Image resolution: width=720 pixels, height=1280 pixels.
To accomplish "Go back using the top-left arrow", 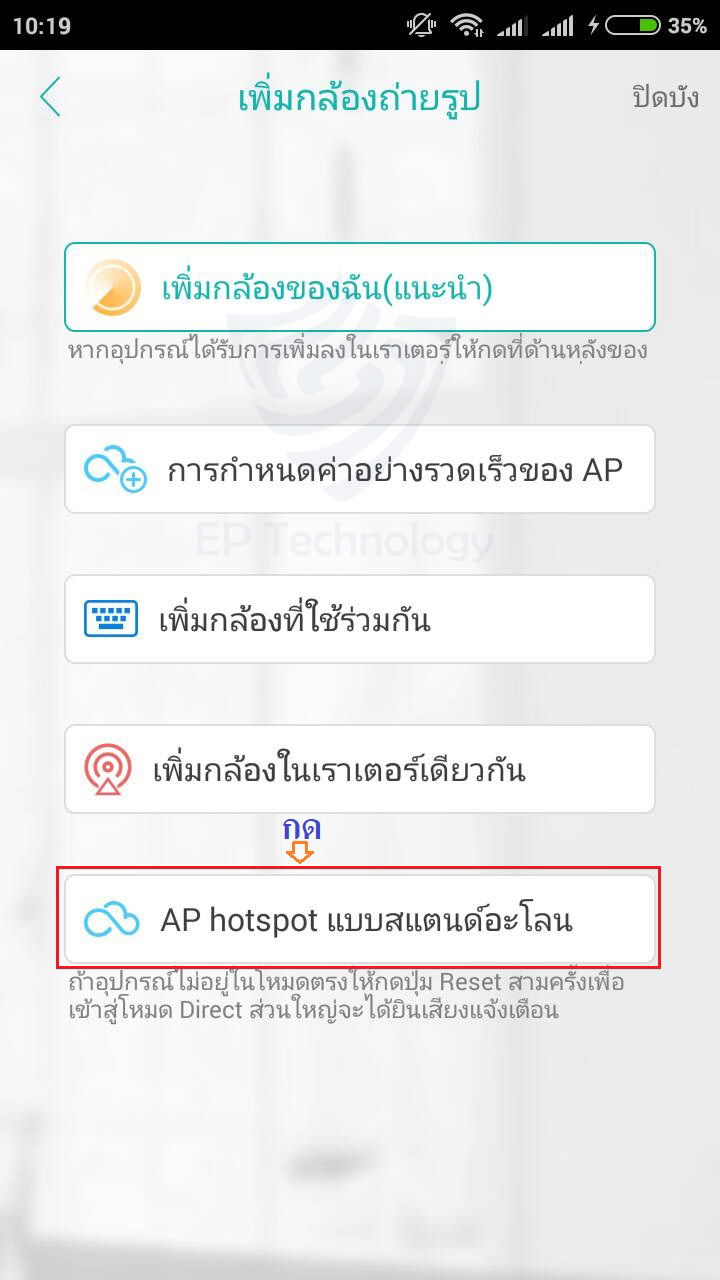I will point(50,98).
